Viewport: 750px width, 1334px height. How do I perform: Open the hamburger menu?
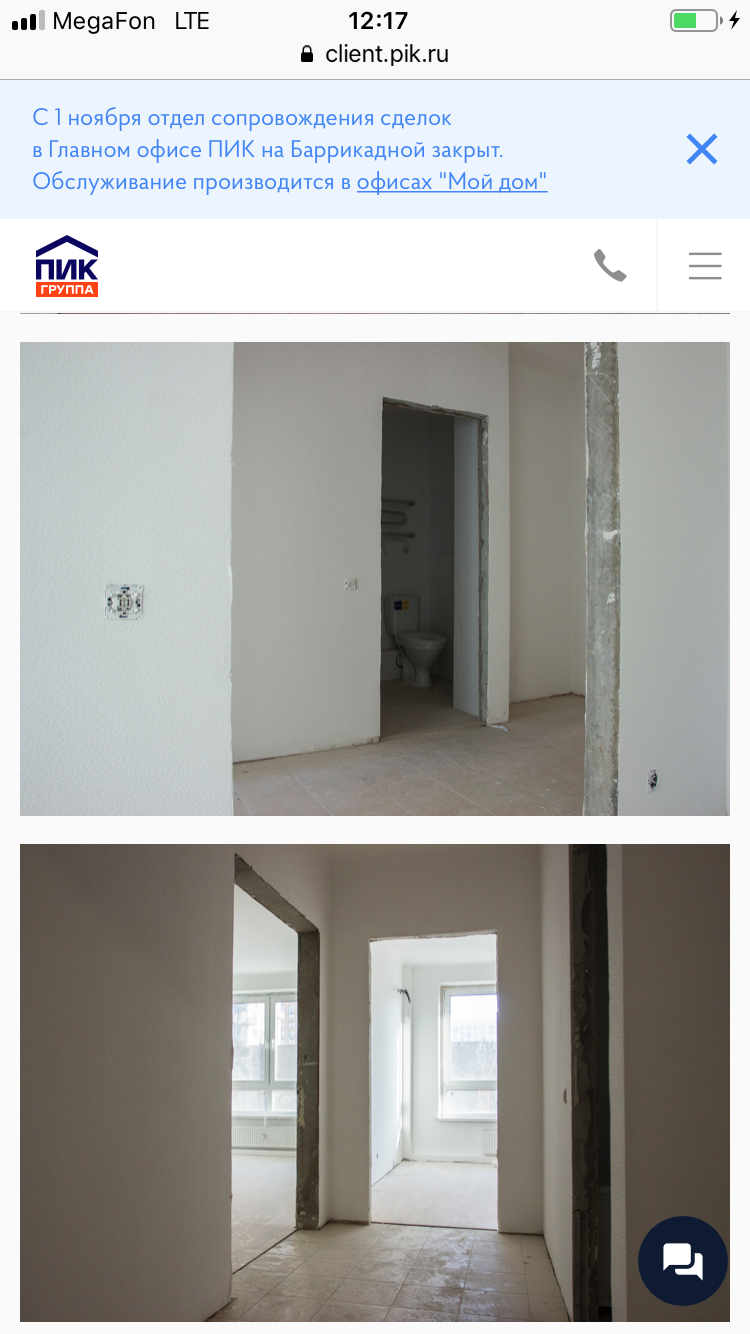point(705,265)
